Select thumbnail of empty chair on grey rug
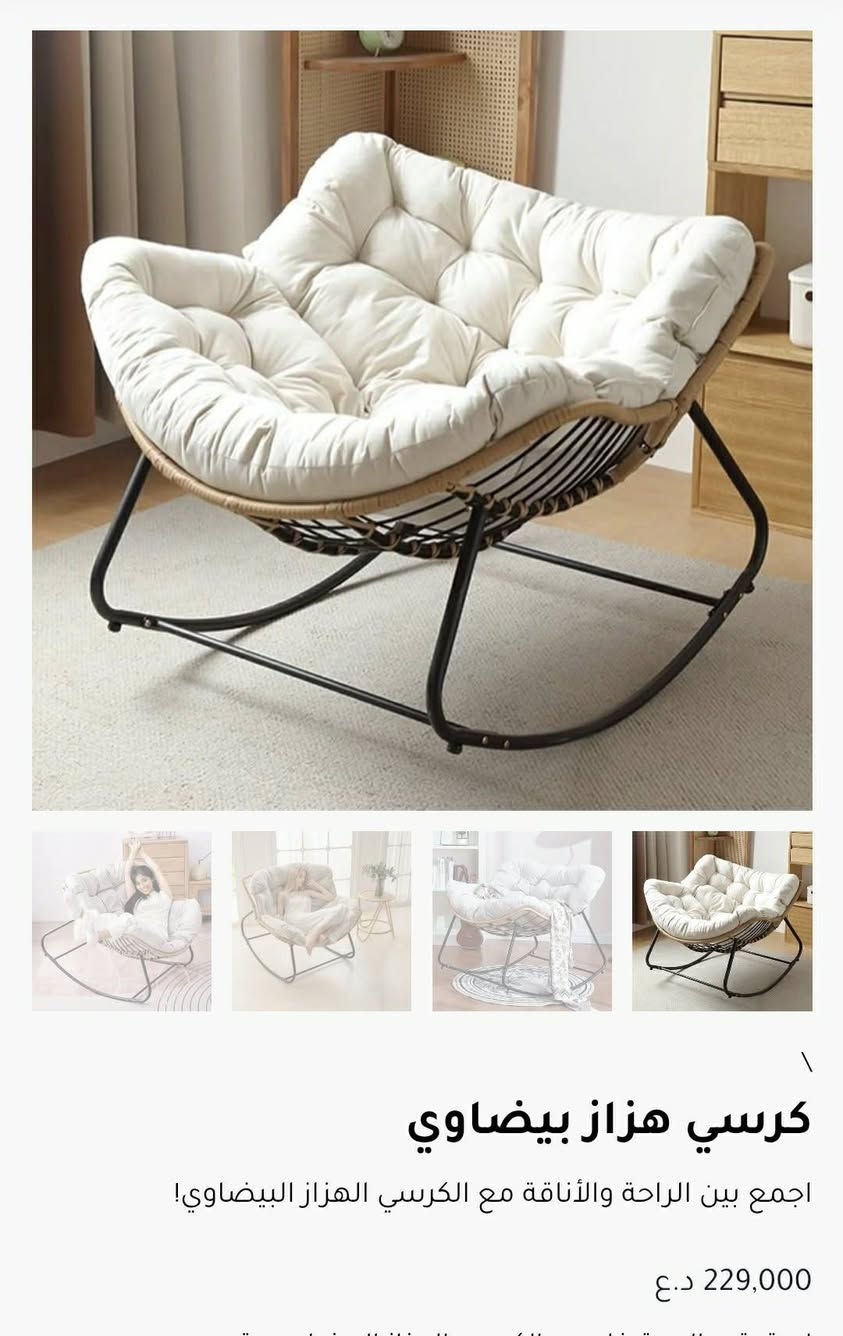 721,921
